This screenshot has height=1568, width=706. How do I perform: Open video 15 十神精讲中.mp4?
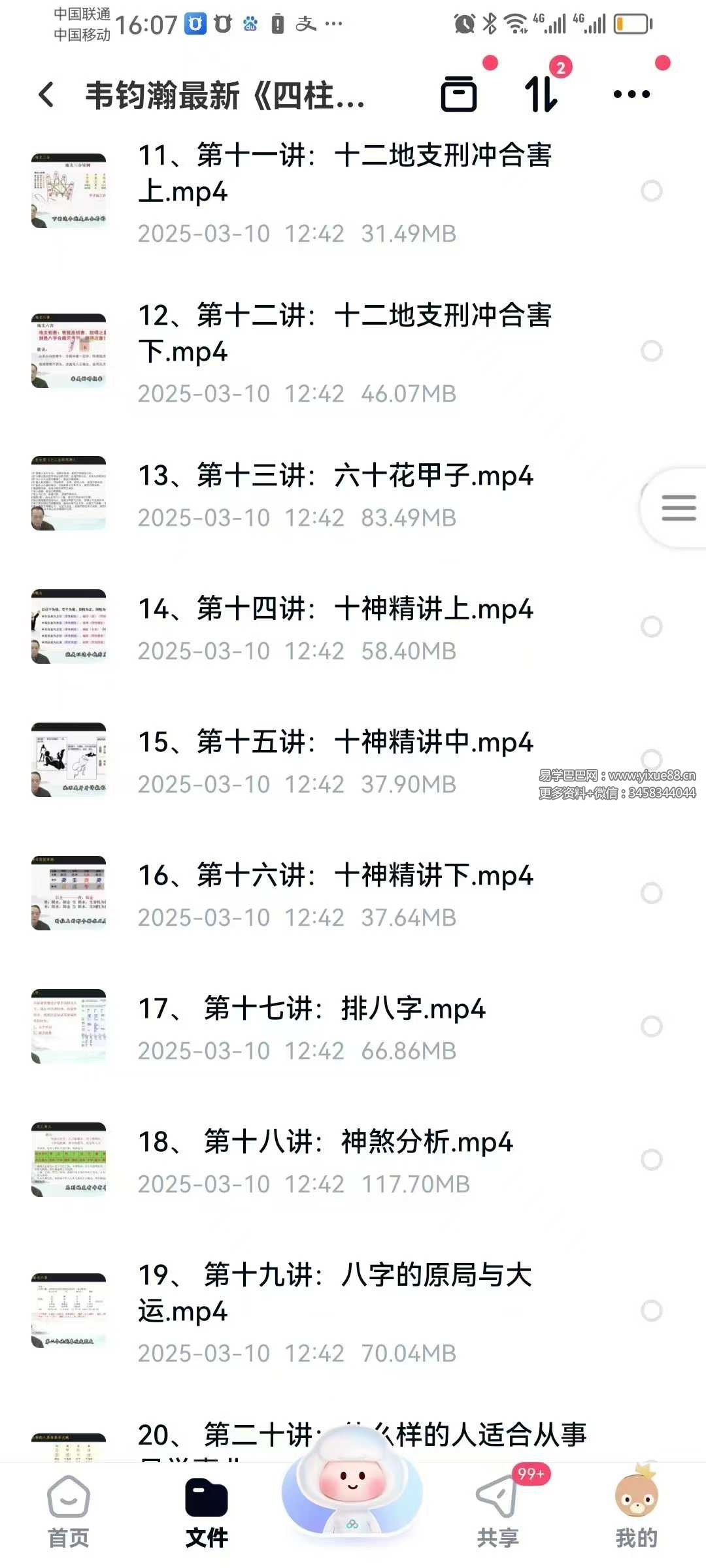coord(335,743)
